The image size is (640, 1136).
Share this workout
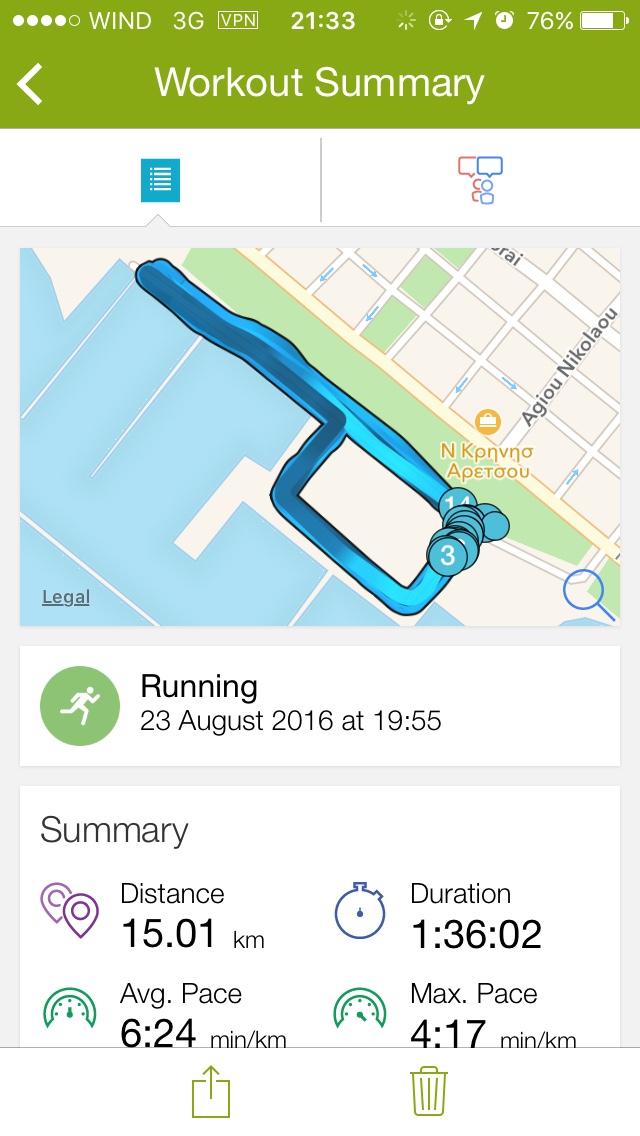(x=211, y=1092)
